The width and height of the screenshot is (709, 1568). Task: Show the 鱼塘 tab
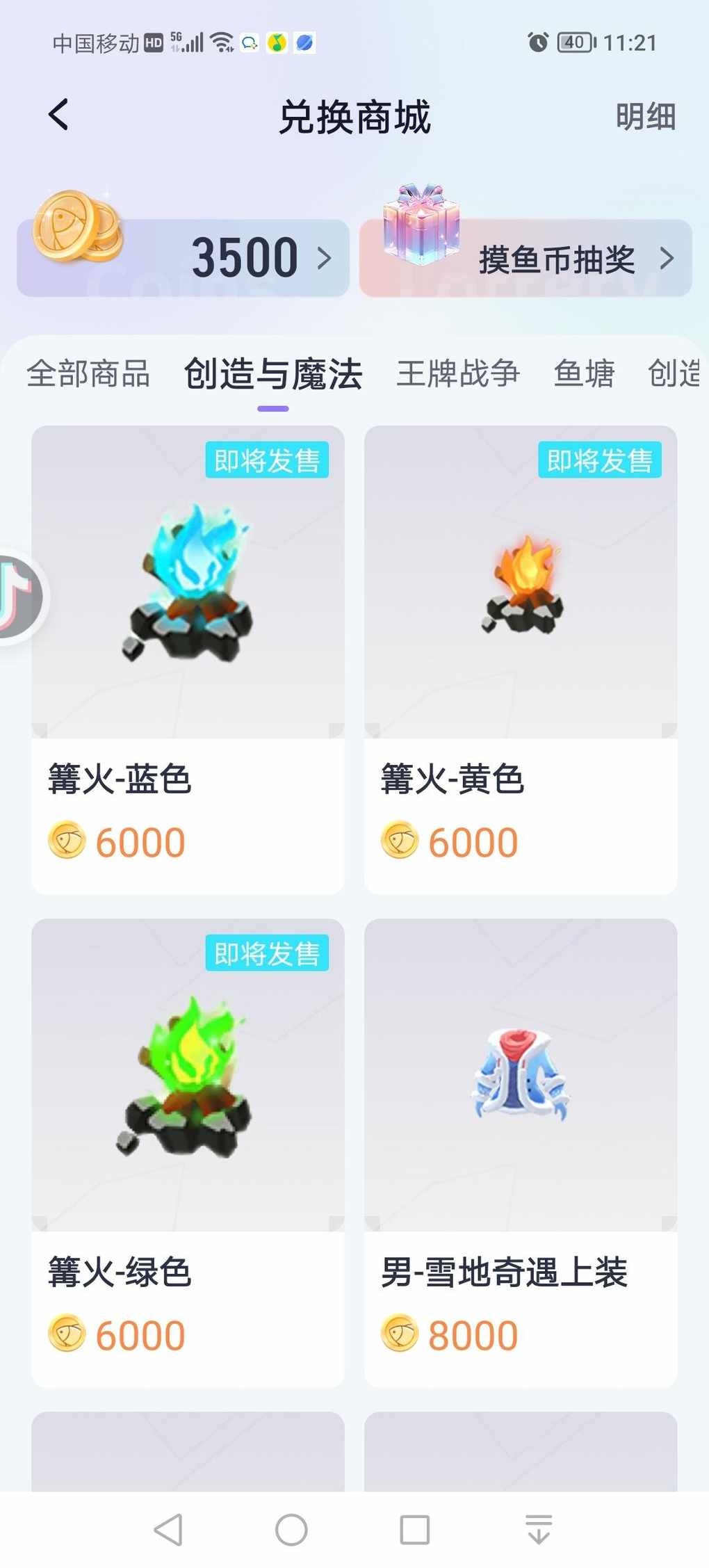pyautogui.click(x=584, y=373)
